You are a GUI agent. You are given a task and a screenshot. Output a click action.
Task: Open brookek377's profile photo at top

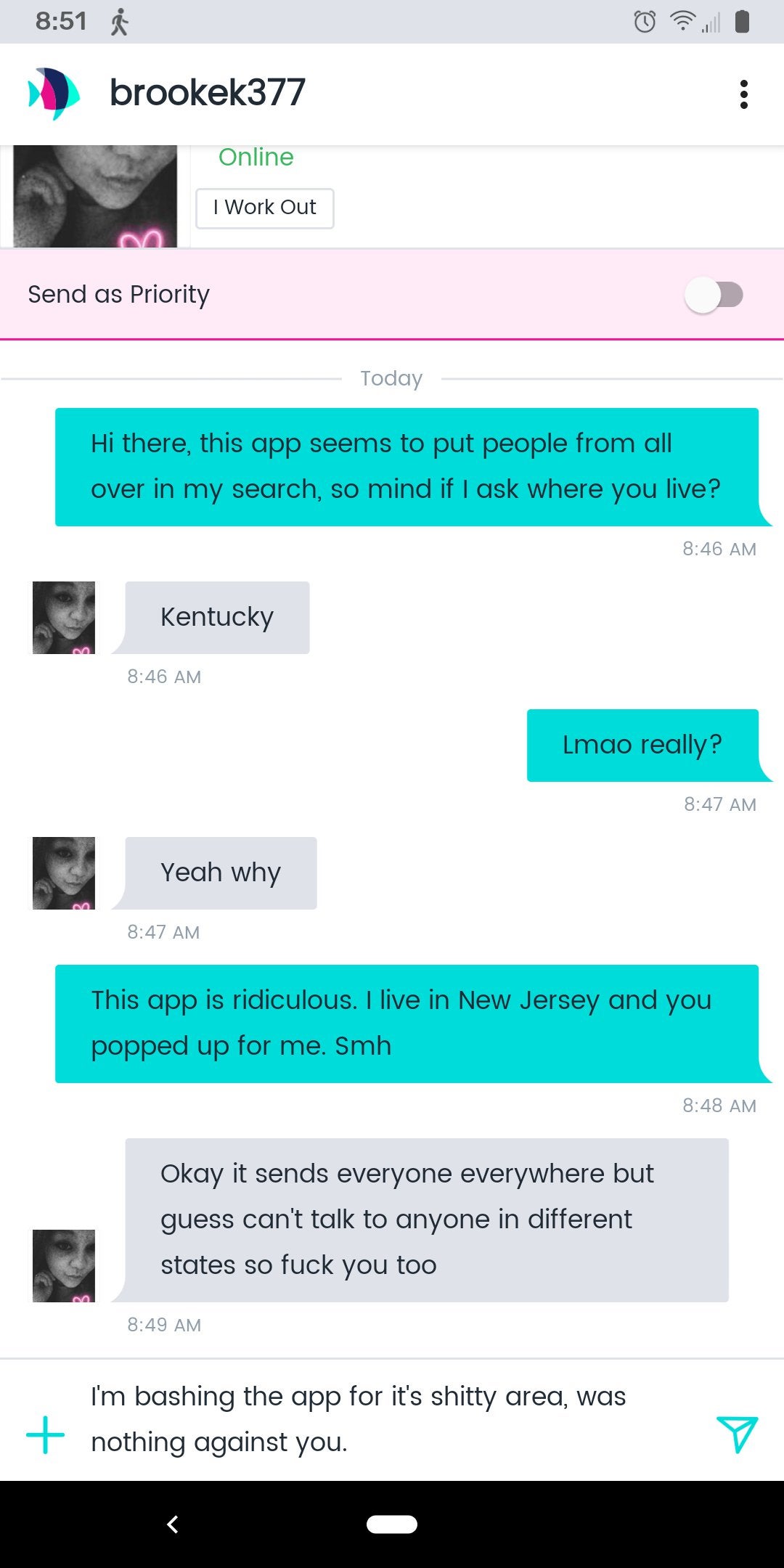pyautogui.click(x=95, y=196)
